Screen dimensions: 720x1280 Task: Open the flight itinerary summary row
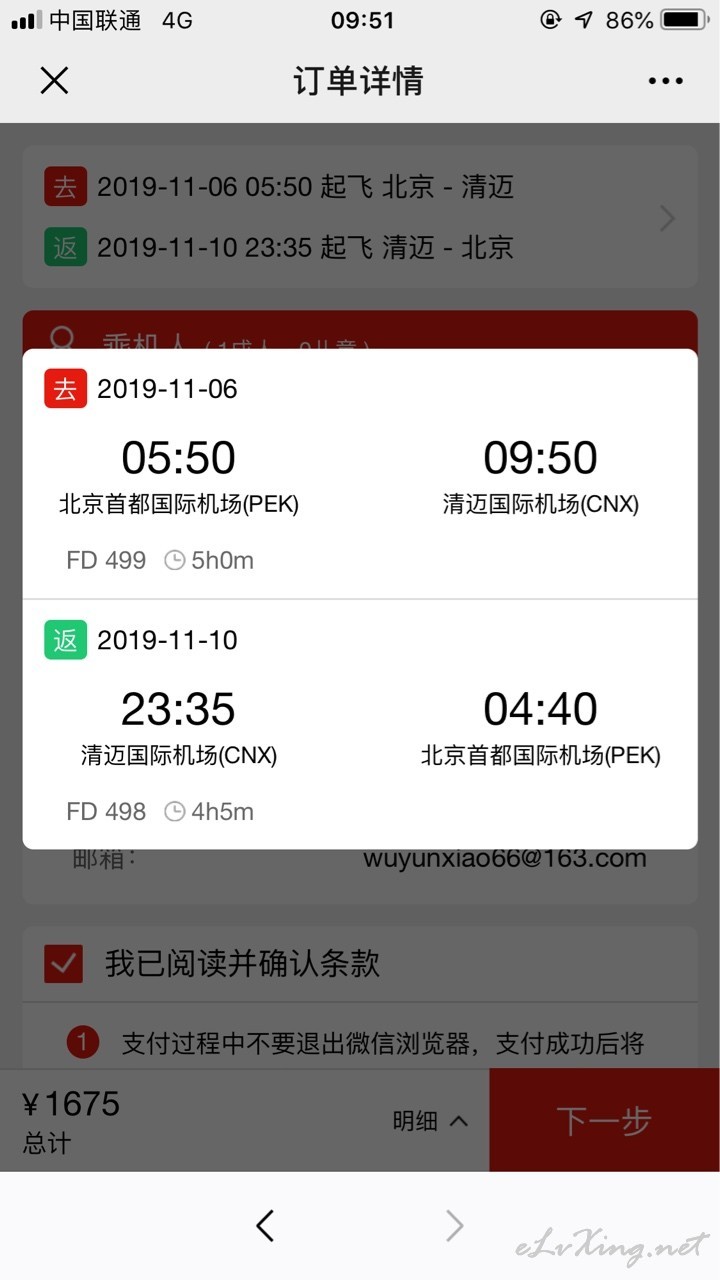360,217
